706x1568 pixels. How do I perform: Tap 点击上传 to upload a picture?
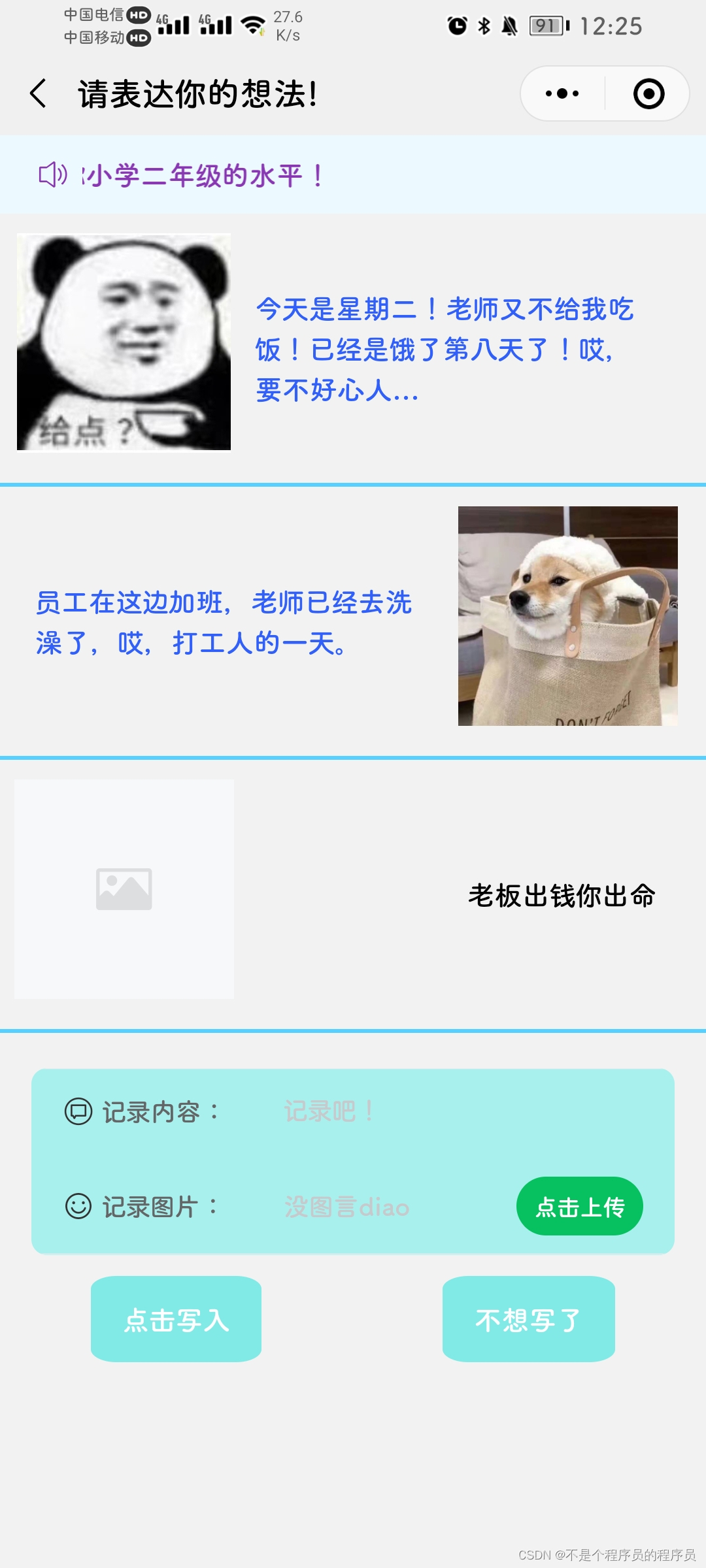[x=579, y=1206]
